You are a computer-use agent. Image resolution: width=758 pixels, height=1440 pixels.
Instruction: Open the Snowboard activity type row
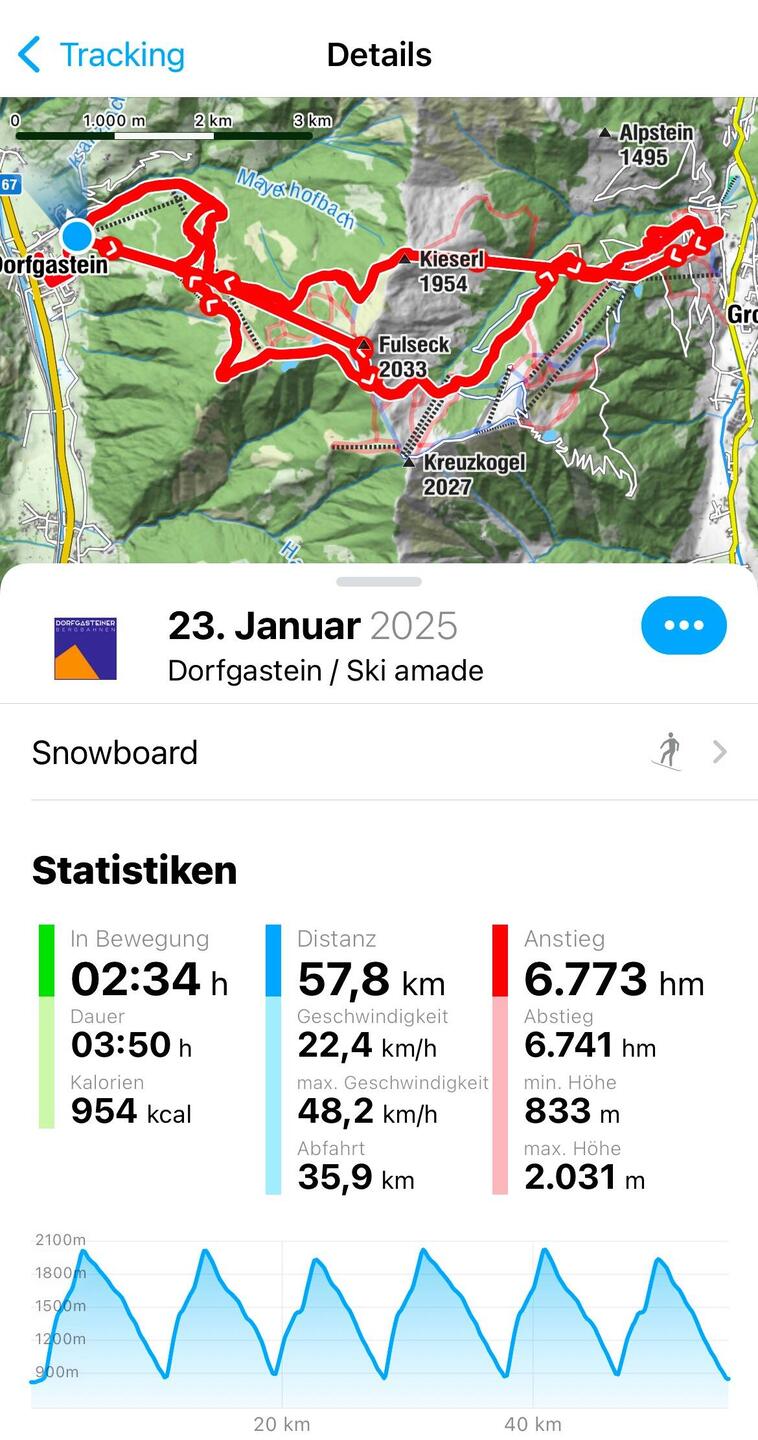[x=379, y=752]
